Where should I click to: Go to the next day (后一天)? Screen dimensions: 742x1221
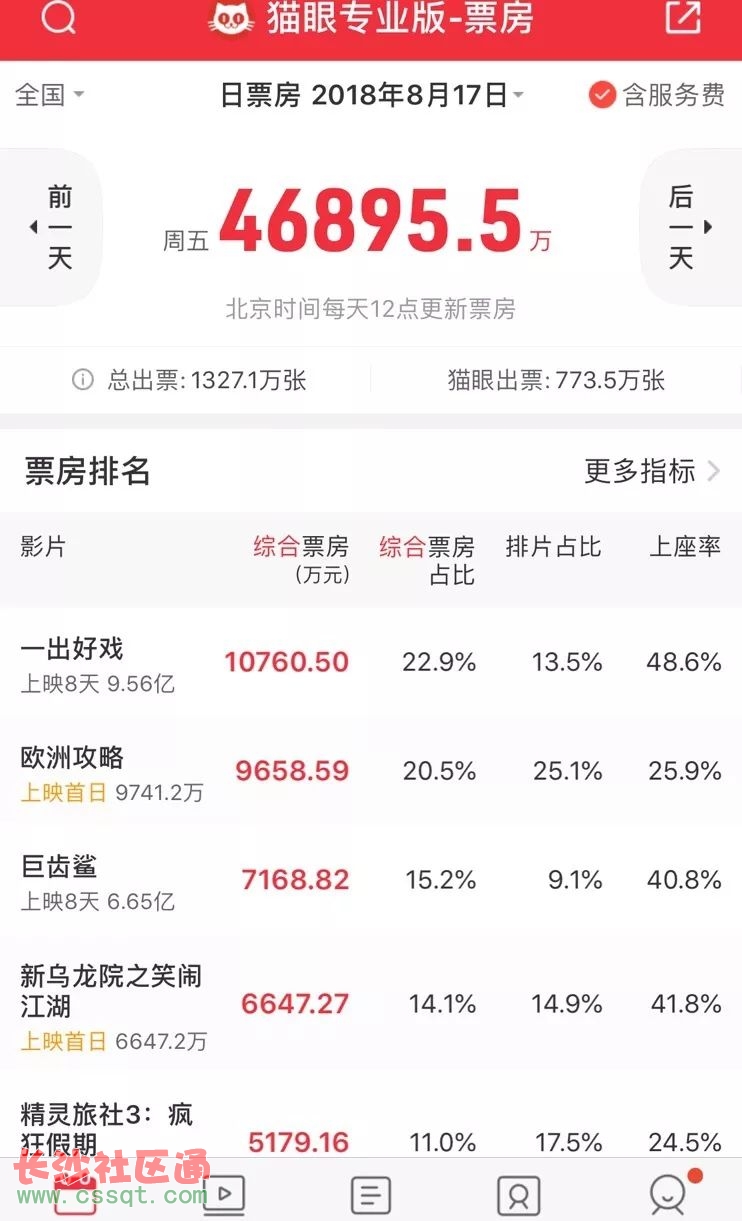[x=690, y=228]
